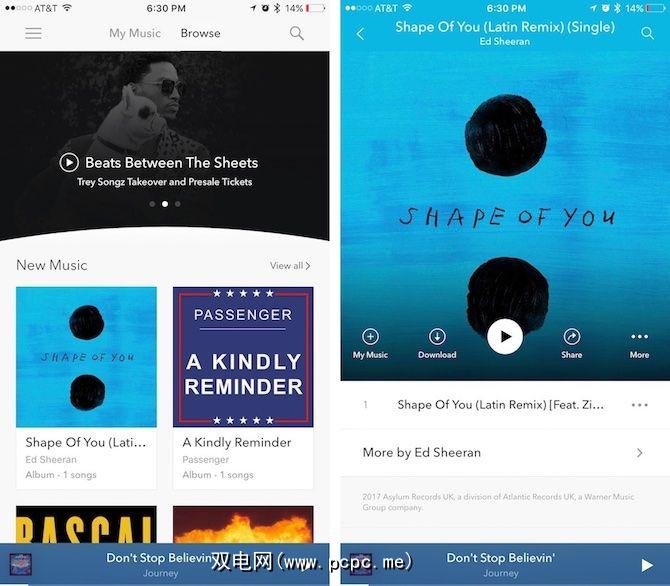Open the Shape Of You album card
This screenshot has width=670, height=586.
86,357
